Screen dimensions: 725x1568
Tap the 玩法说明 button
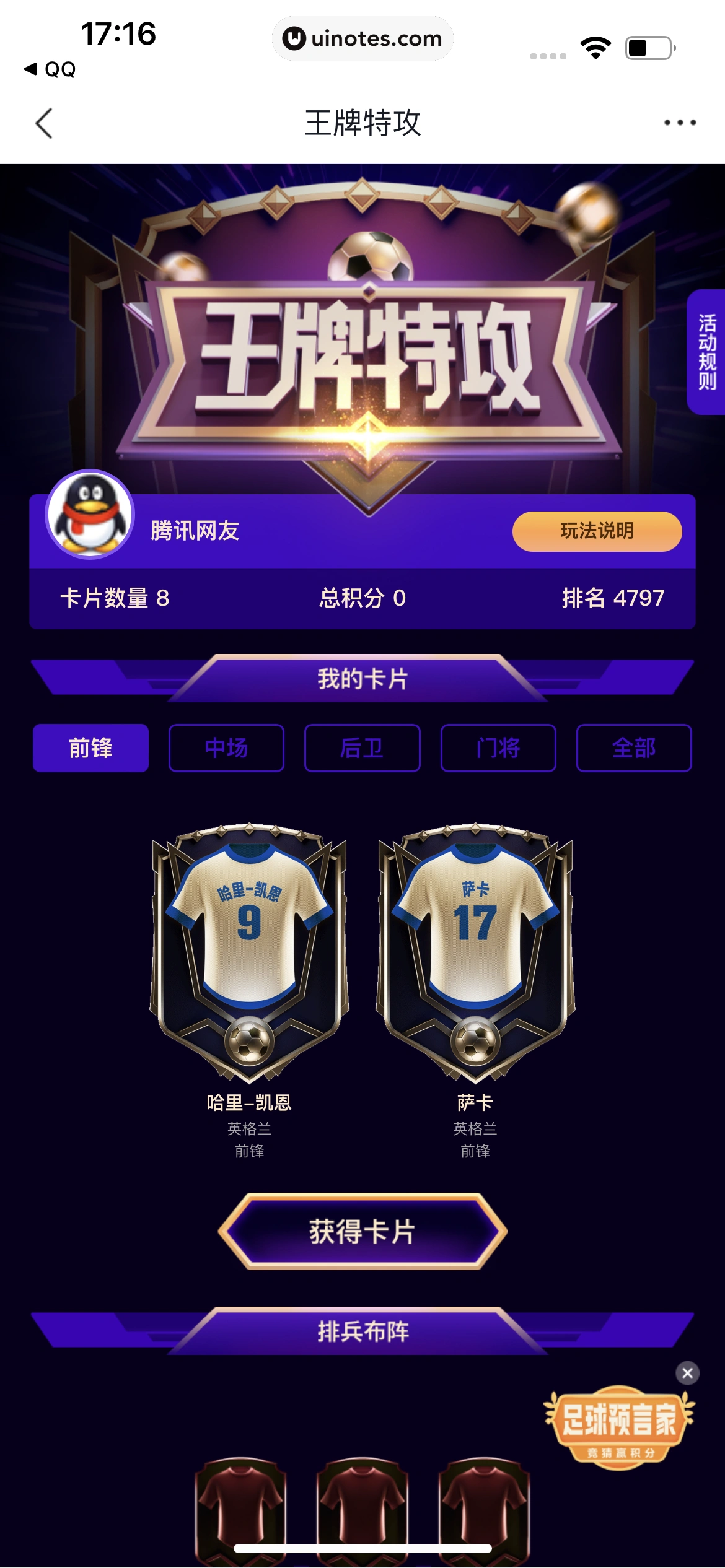tap(597, 531)
